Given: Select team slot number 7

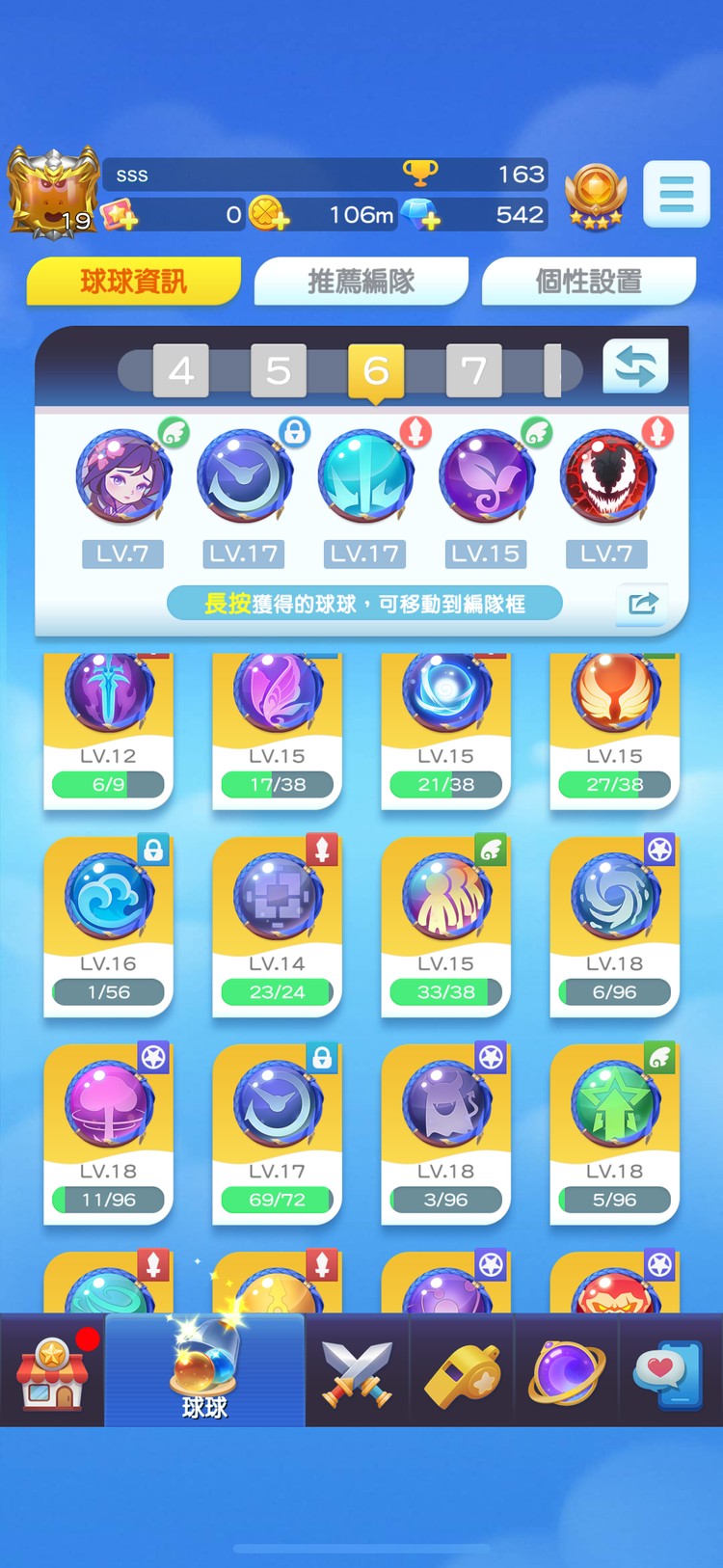Looking at the screenshot, I should [473, 370].
